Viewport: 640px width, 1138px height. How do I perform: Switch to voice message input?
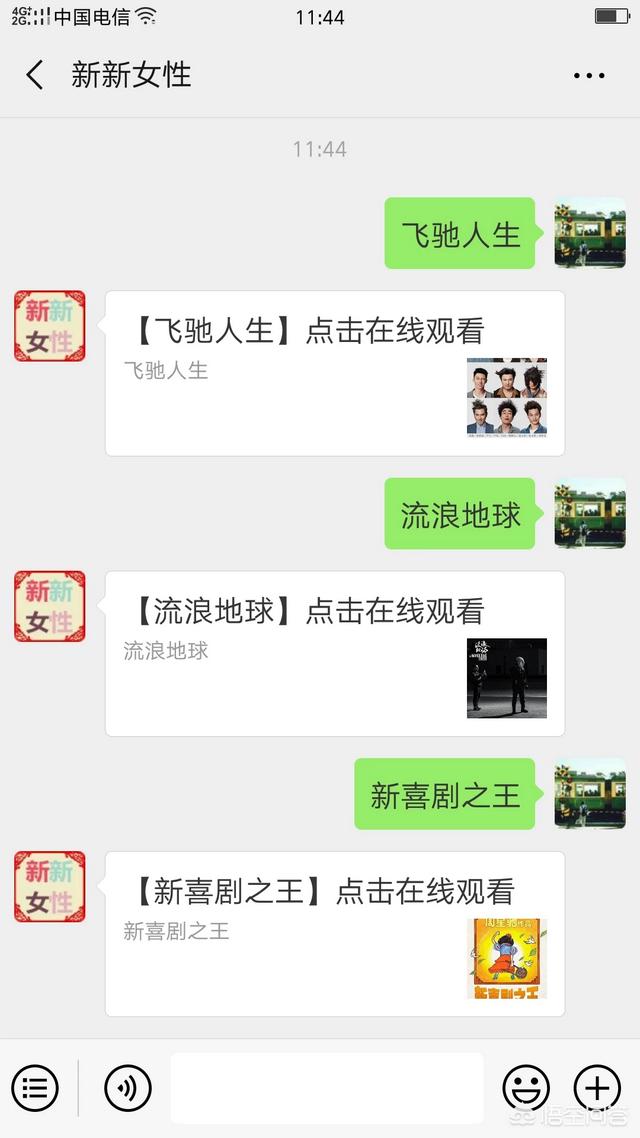point(128,1088)
